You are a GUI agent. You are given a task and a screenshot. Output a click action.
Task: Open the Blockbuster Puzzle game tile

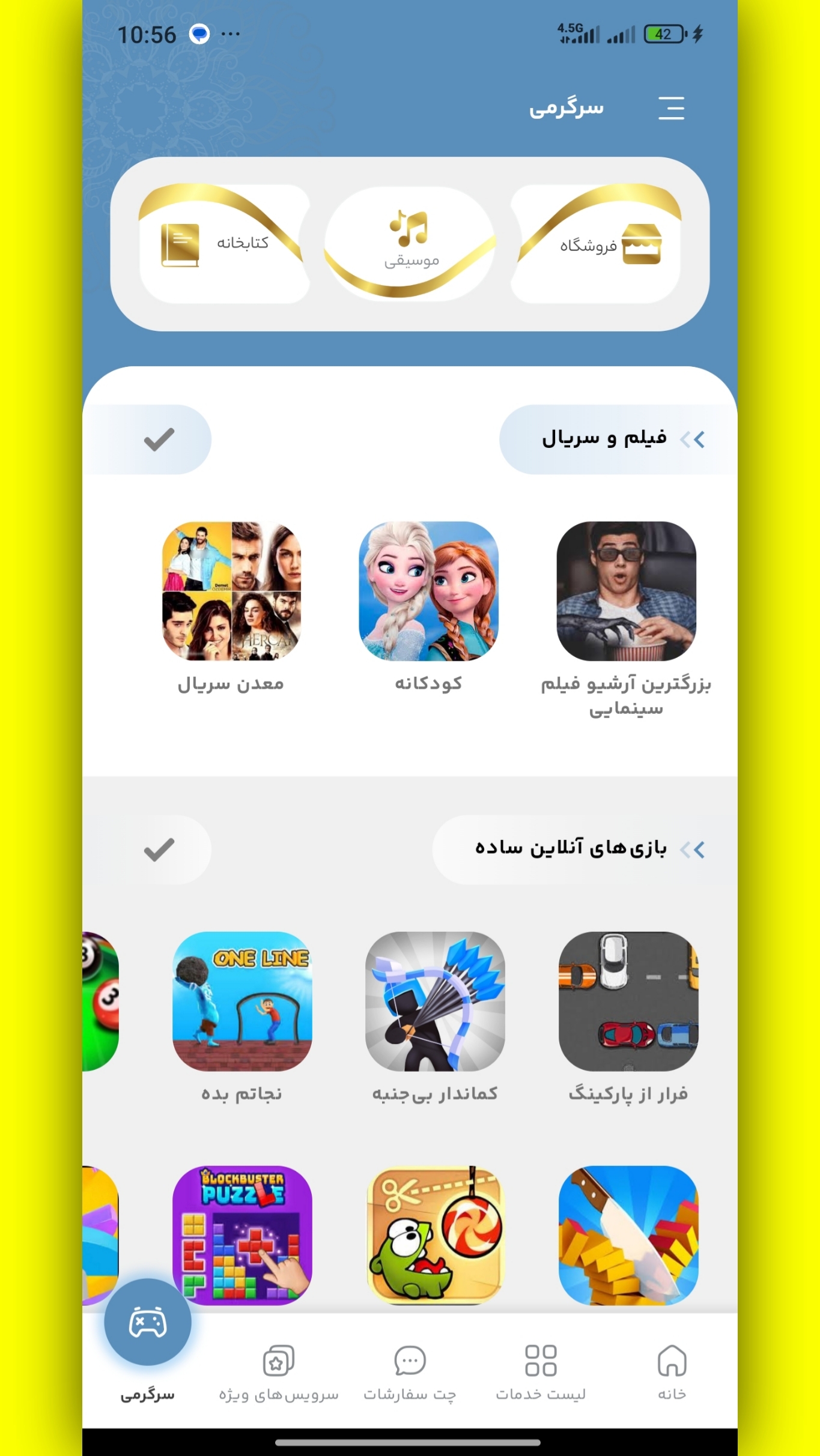point(242,1235)
